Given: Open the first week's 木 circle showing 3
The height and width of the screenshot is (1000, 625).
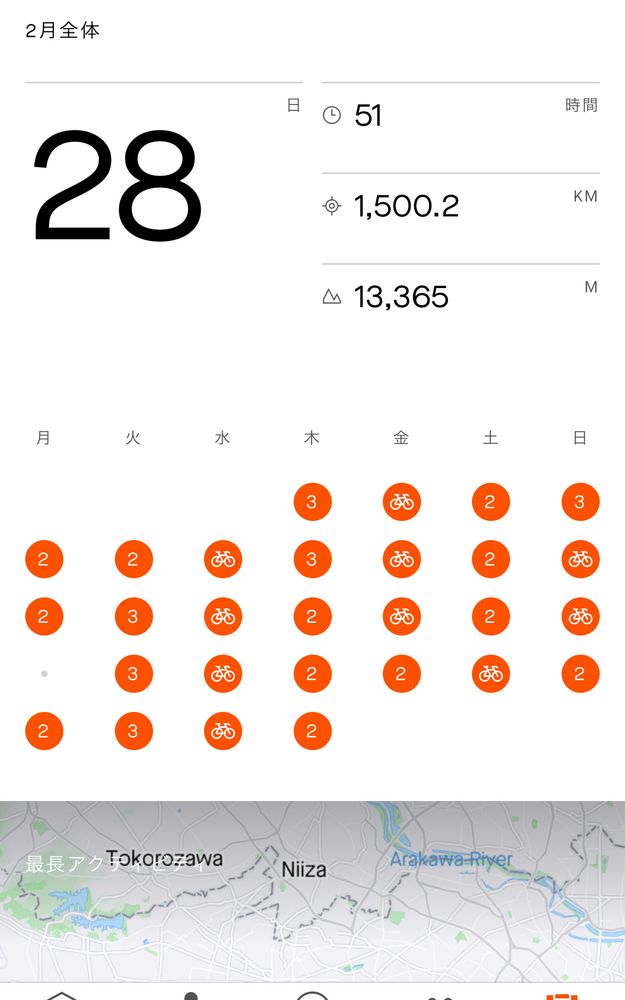Looking at the screenshot, I should click(312, 502).
